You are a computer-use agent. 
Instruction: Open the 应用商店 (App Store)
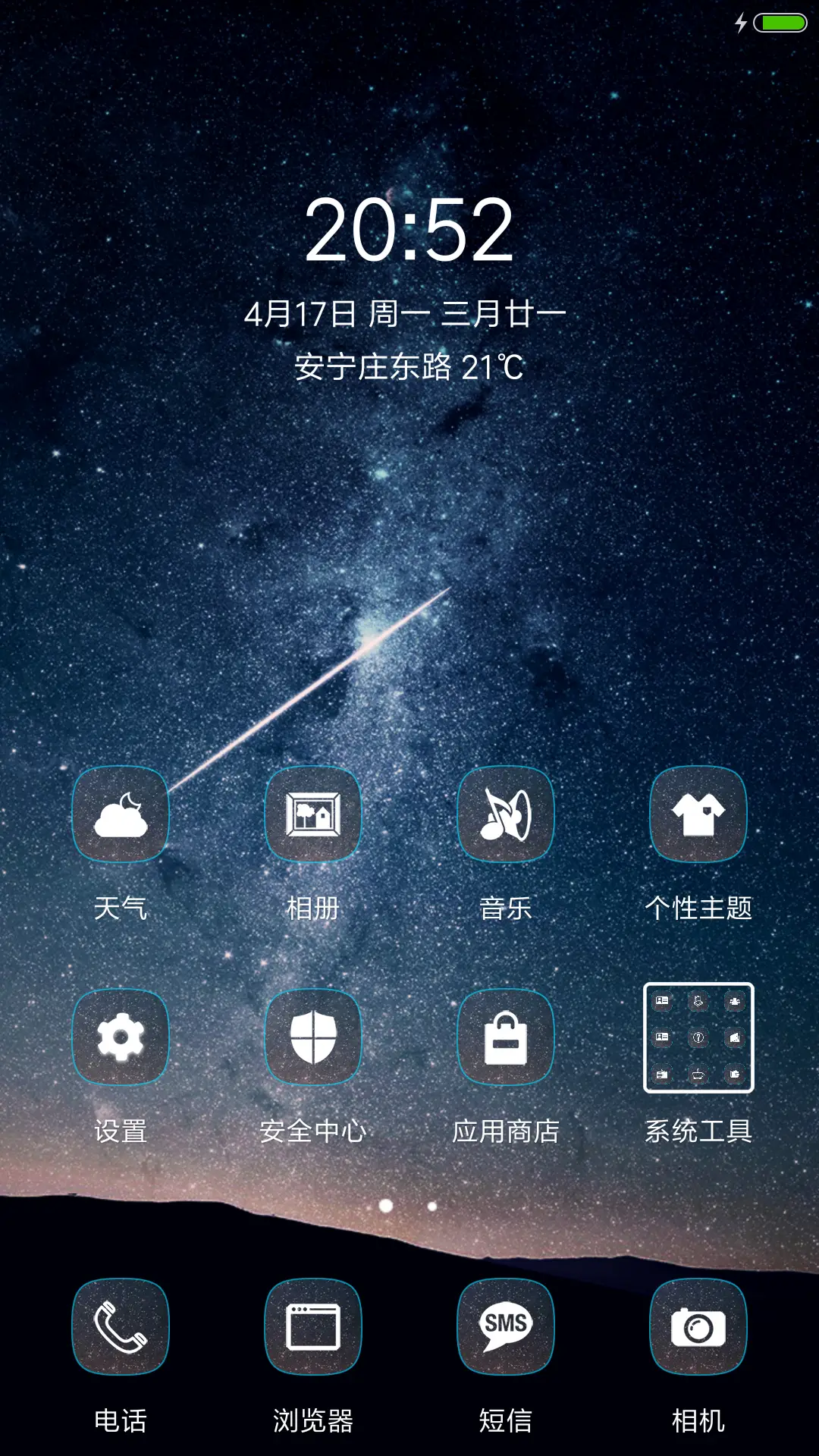point(507,1037)
